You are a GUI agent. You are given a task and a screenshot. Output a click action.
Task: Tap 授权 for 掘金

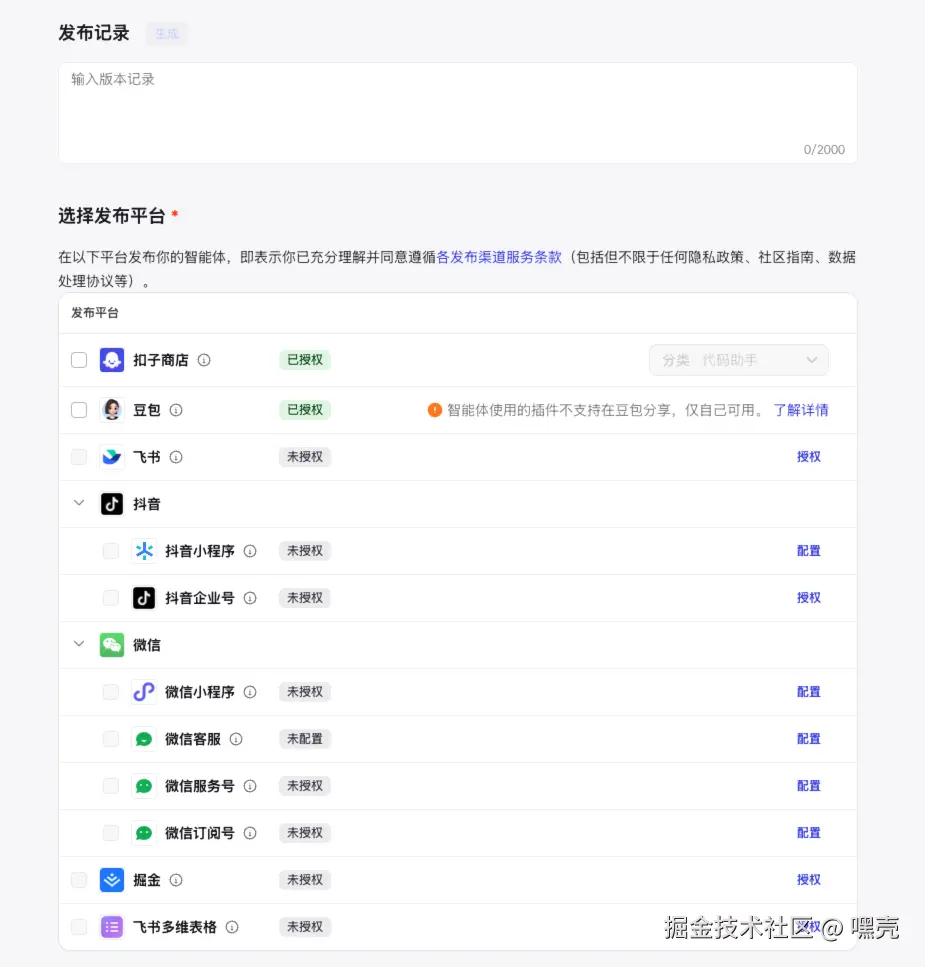point(808,880)
